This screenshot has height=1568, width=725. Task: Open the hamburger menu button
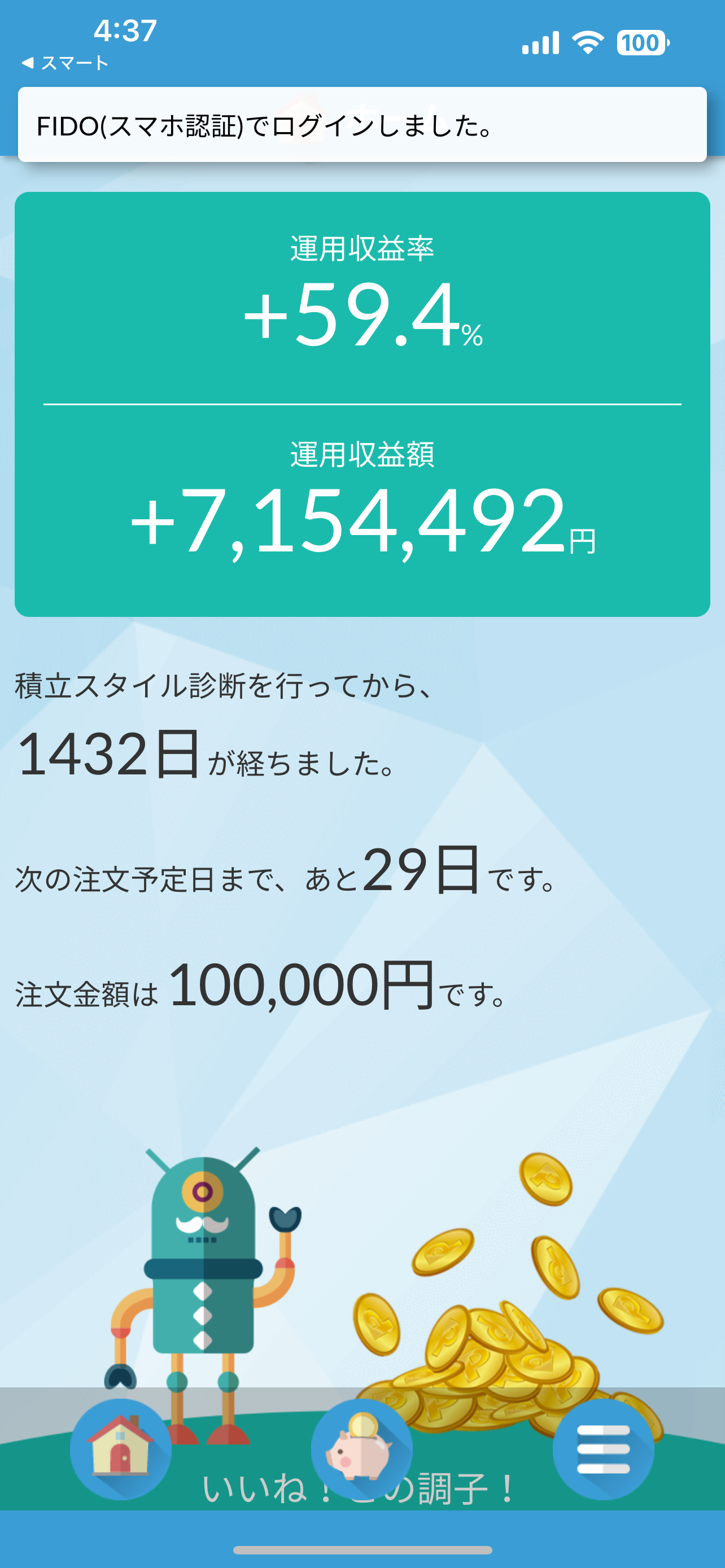tap(603, 1449)
